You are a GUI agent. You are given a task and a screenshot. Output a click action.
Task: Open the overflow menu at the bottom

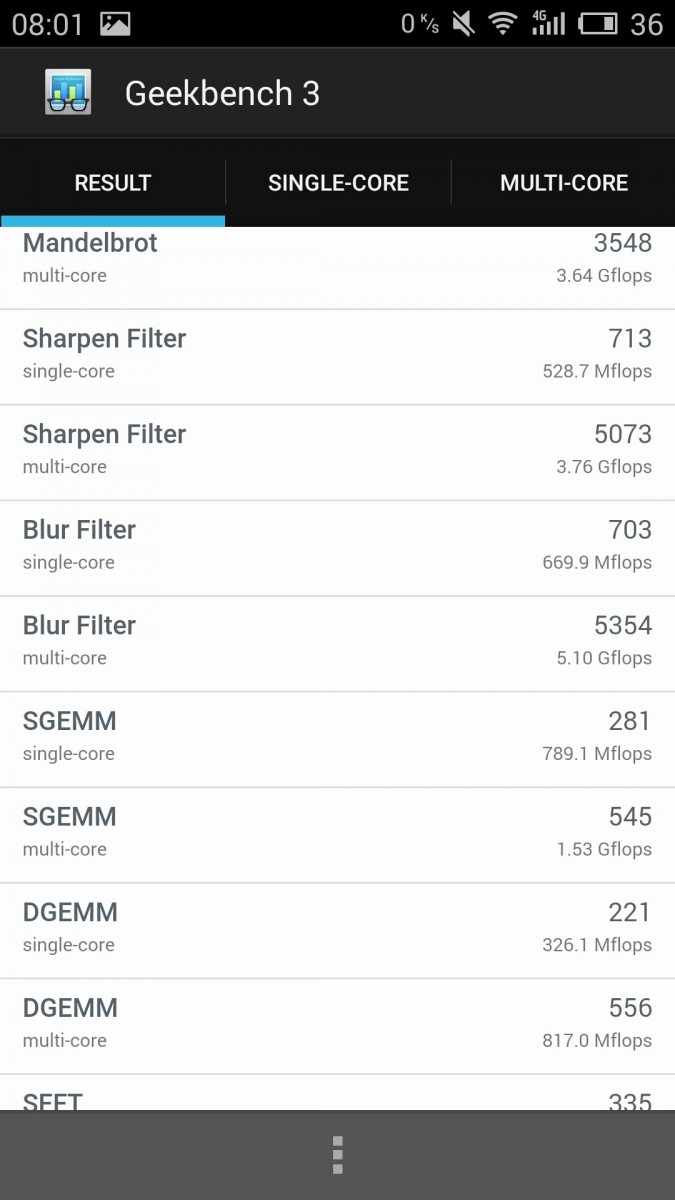tap(338, 1155)
